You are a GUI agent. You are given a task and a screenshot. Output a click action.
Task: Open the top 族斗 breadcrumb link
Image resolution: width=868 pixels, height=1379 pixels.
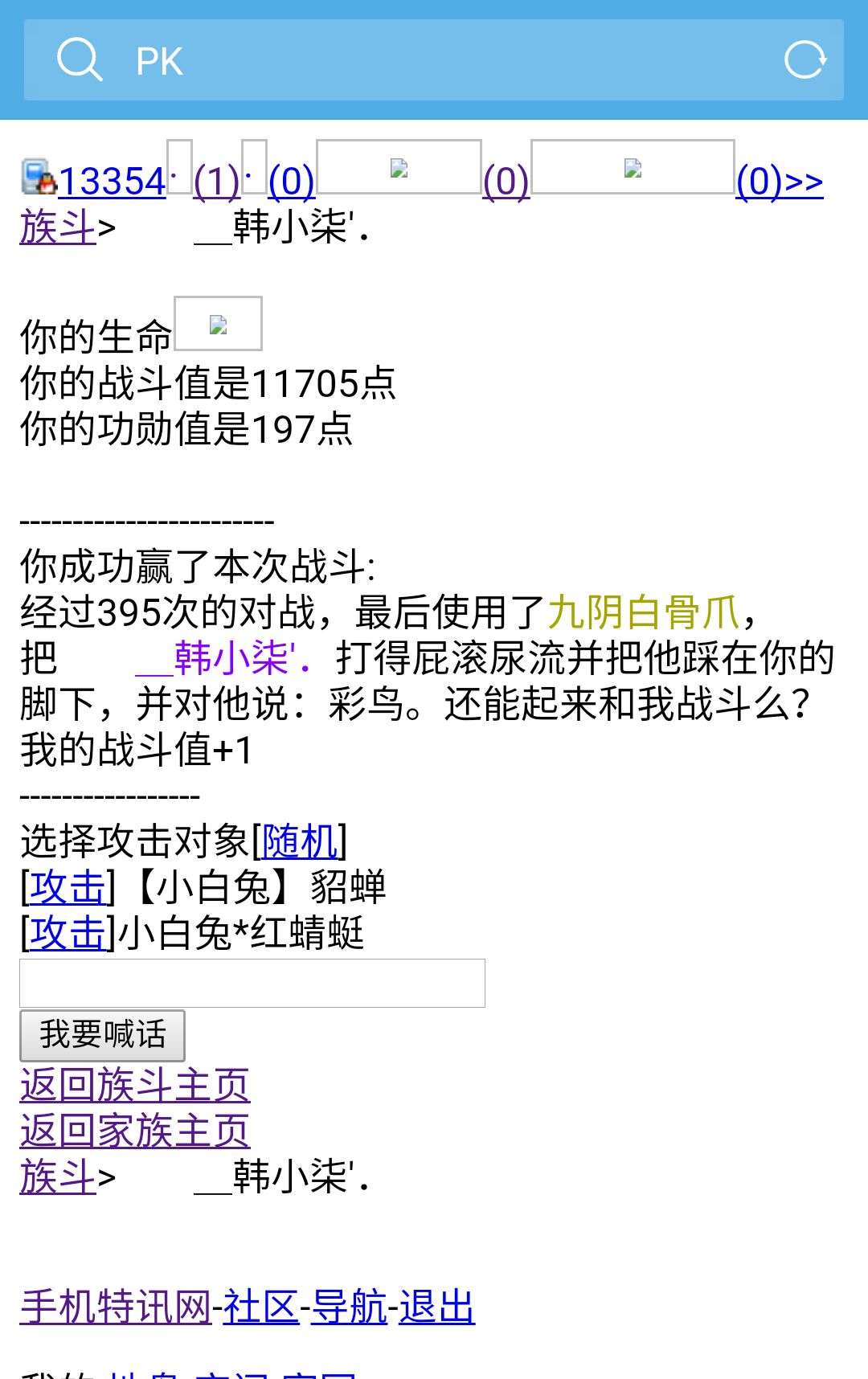click(58, 227)
